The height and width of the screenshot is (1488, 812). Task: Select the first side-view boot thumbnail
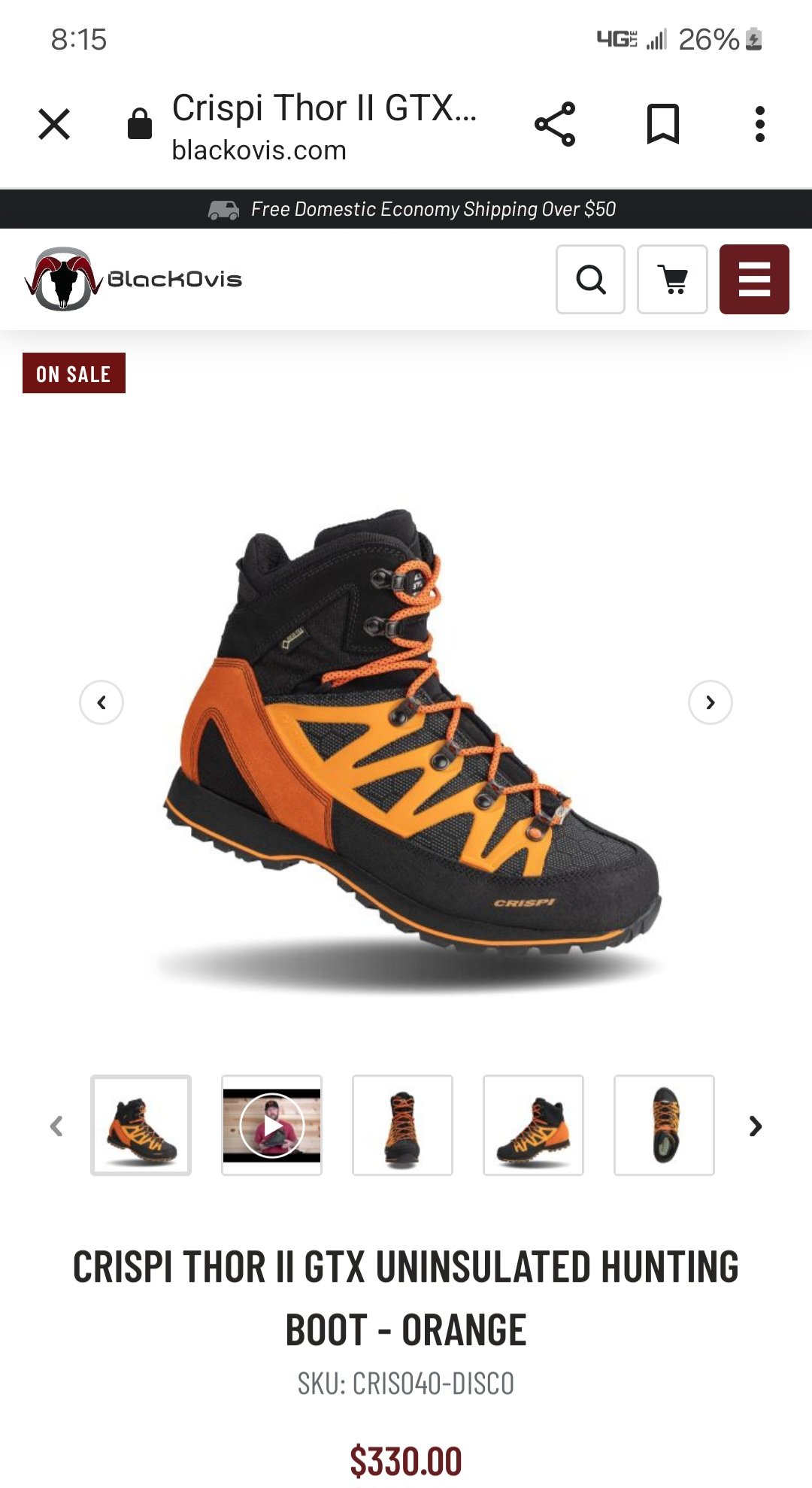[141, 1125]
